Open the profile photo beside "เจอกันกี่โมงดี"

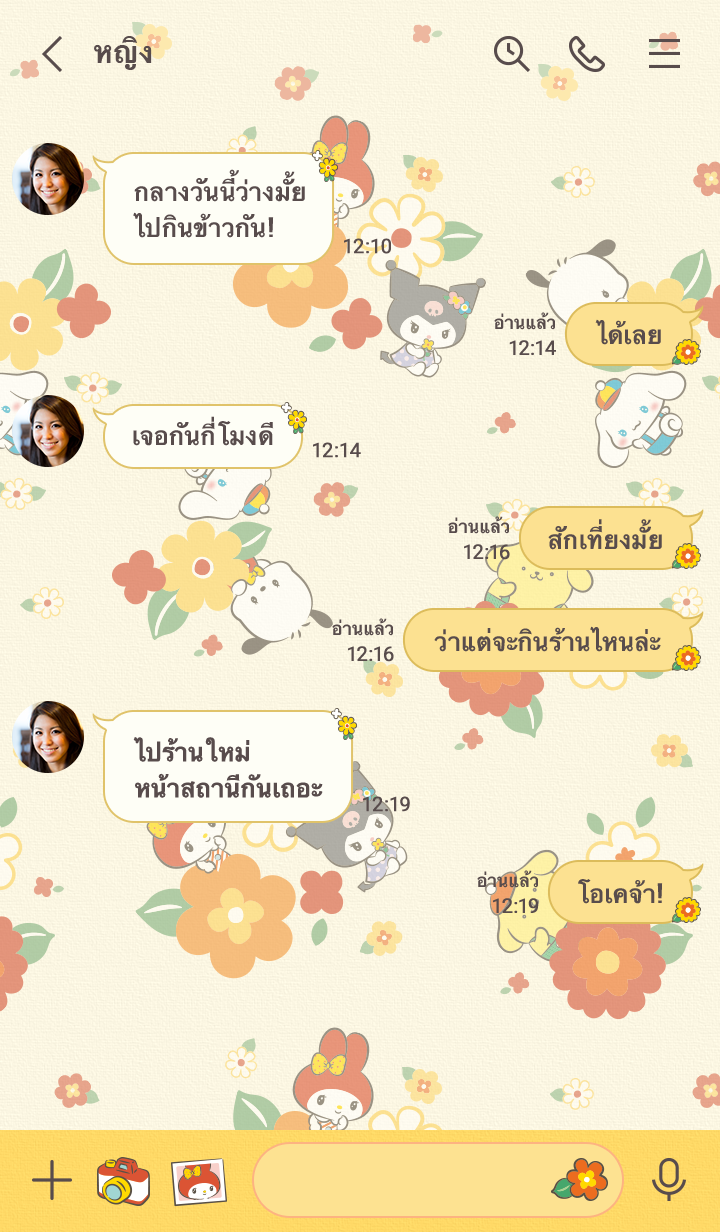(x=48, y=431)
